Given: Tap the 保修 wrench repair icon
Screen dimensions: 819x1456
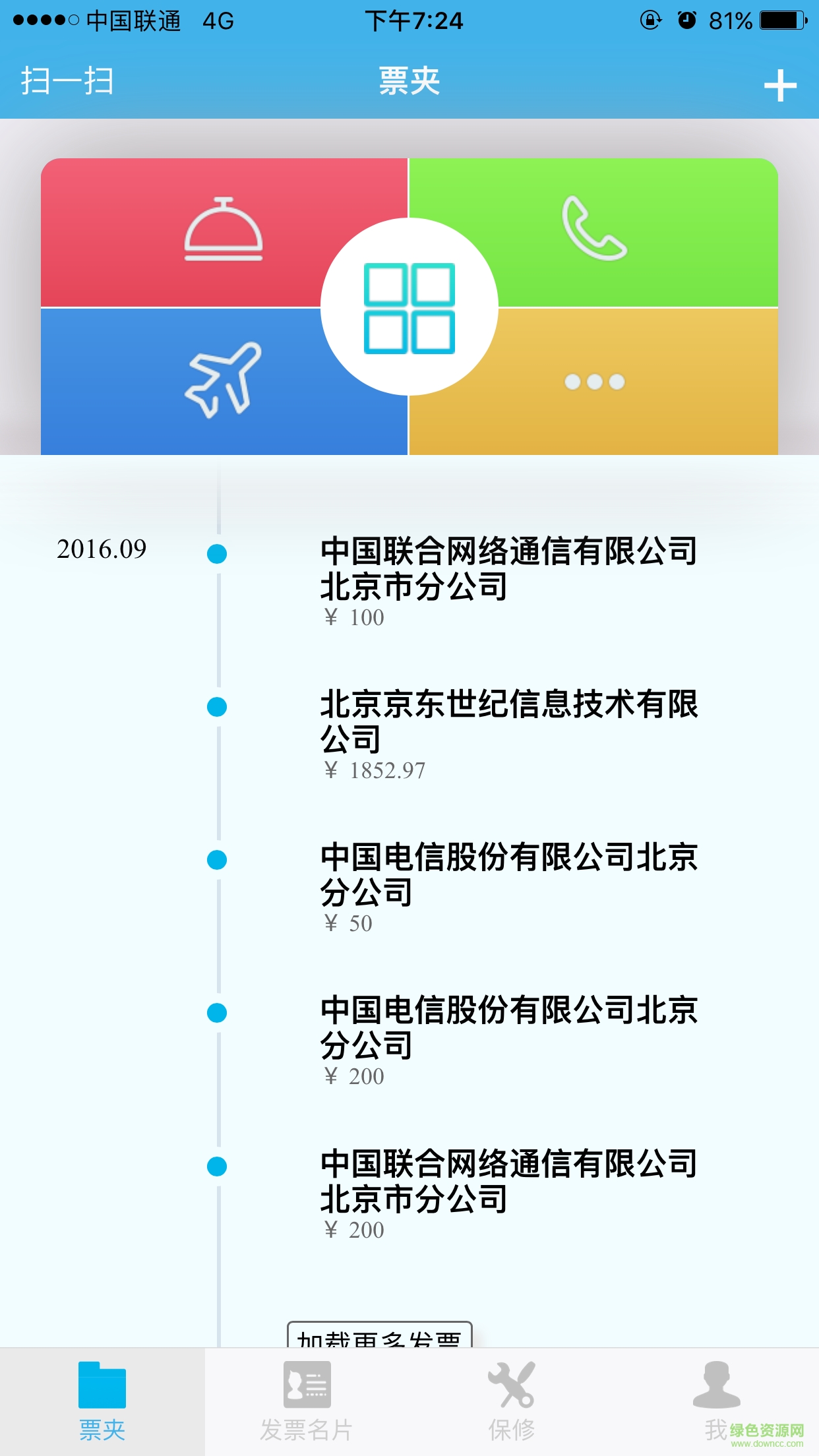Looking at the screenshot, I should pos(512,1385).
